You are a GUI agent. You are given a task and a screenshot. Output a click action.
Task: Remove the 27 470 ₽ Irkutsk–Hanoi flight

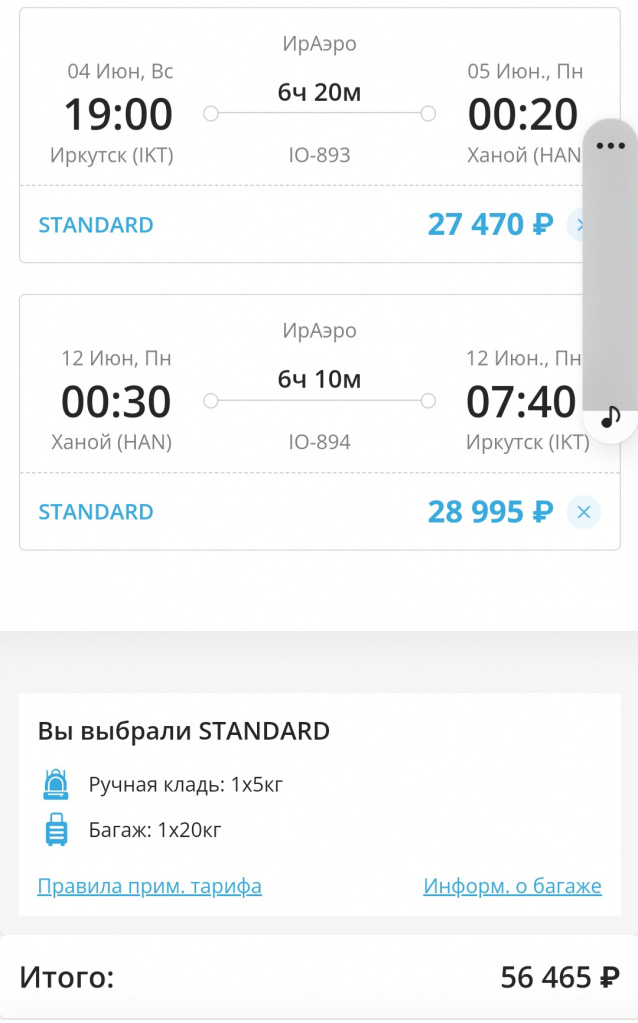coord(576,225)
